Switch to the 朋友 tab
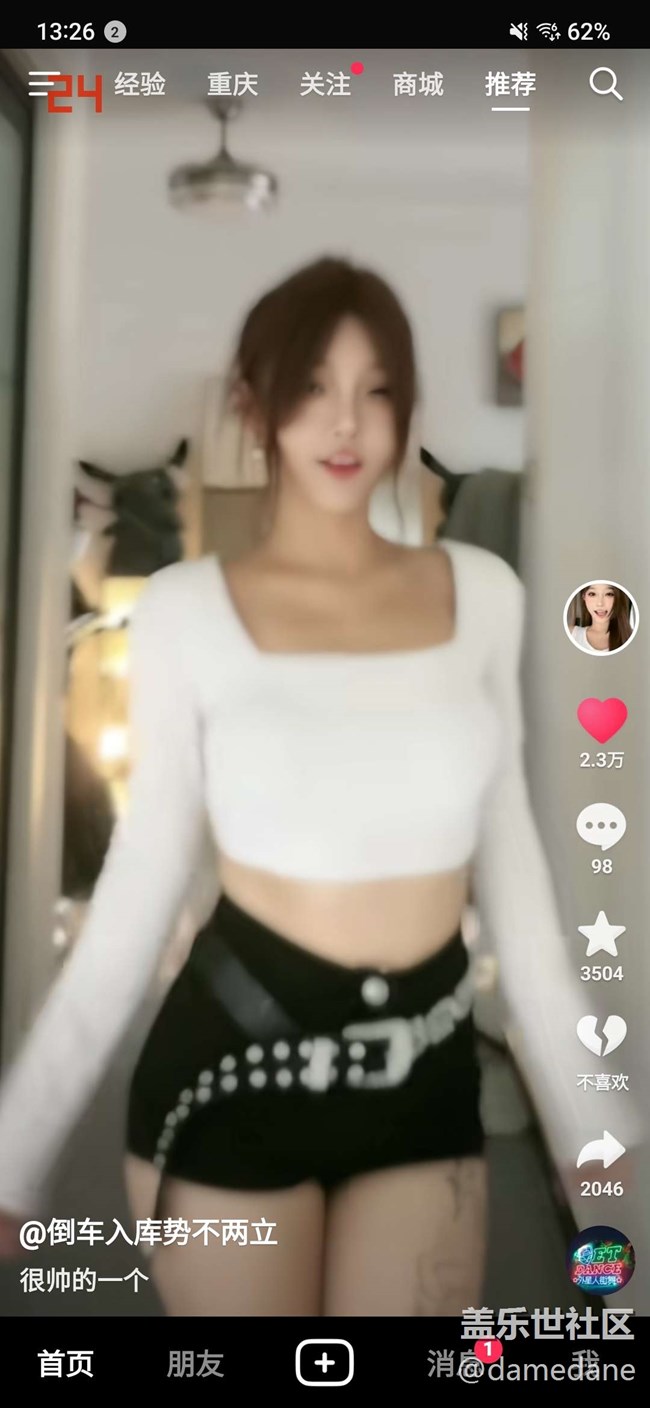This screenshot has width=650, height=1408. pos(195,1363)
